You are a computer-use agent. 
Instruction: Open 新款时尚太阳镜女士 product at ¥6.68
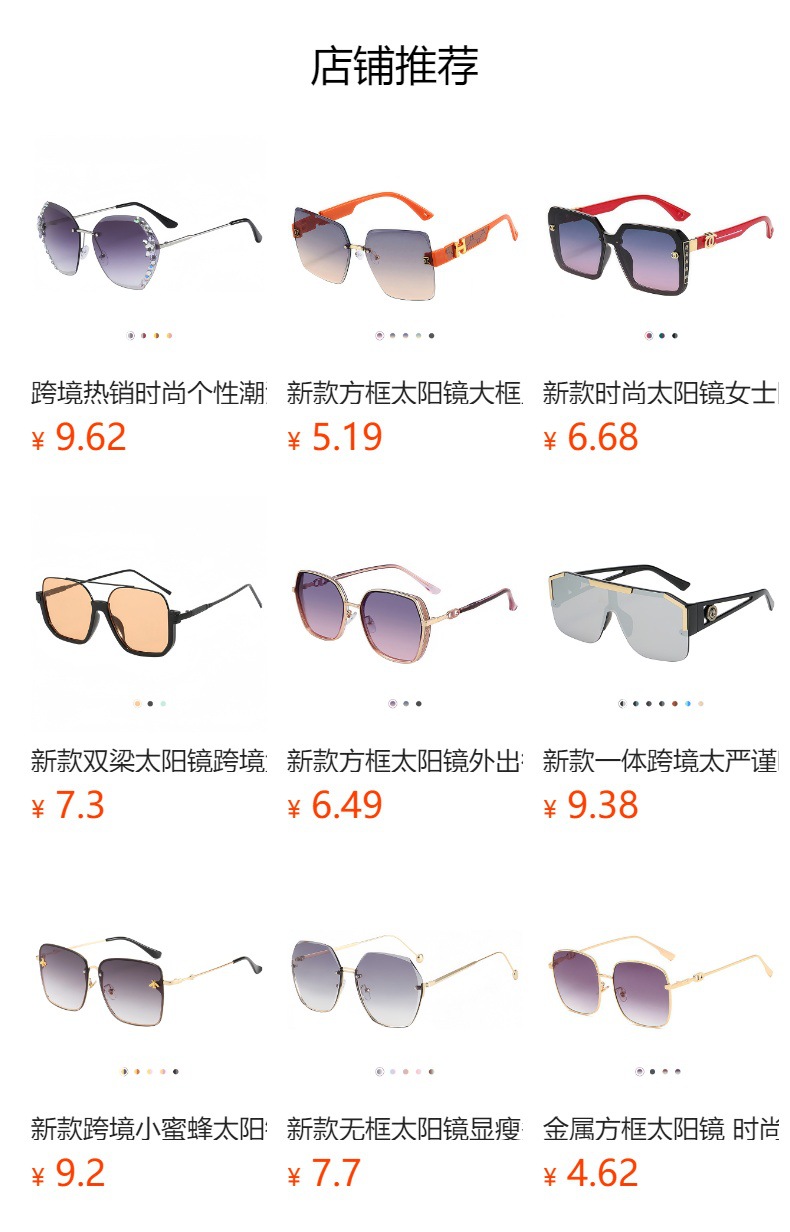coord(661,296)
